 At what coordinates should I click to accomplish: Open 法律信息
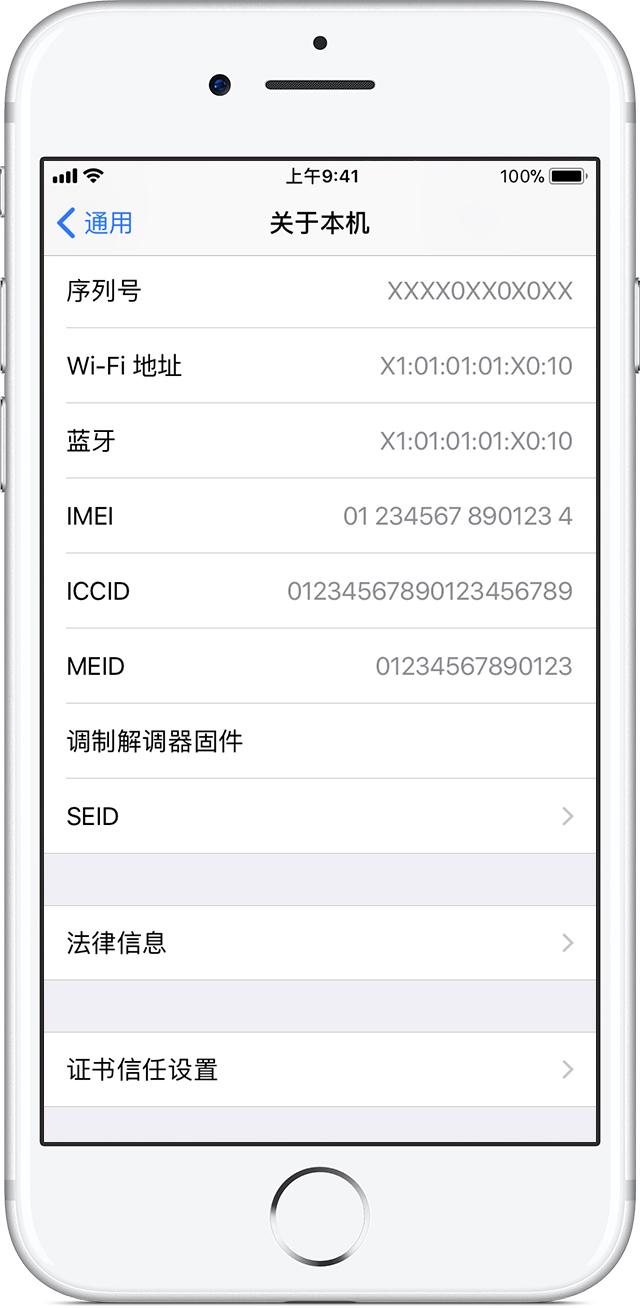(x=320, y=942)
